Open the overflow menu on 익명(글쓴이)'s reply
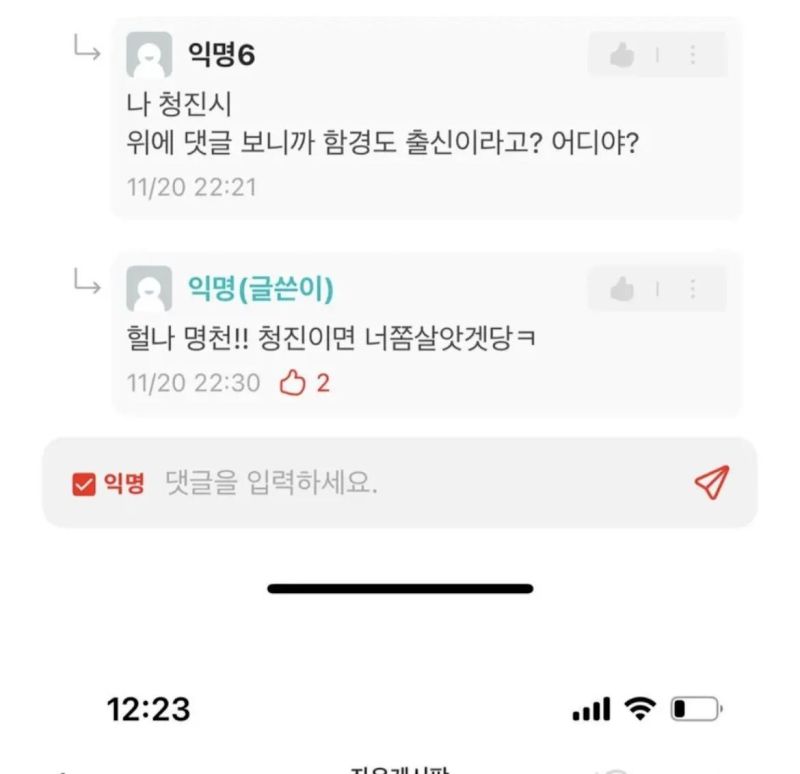Screen dimensions: 800x774 tap(692, 290)
